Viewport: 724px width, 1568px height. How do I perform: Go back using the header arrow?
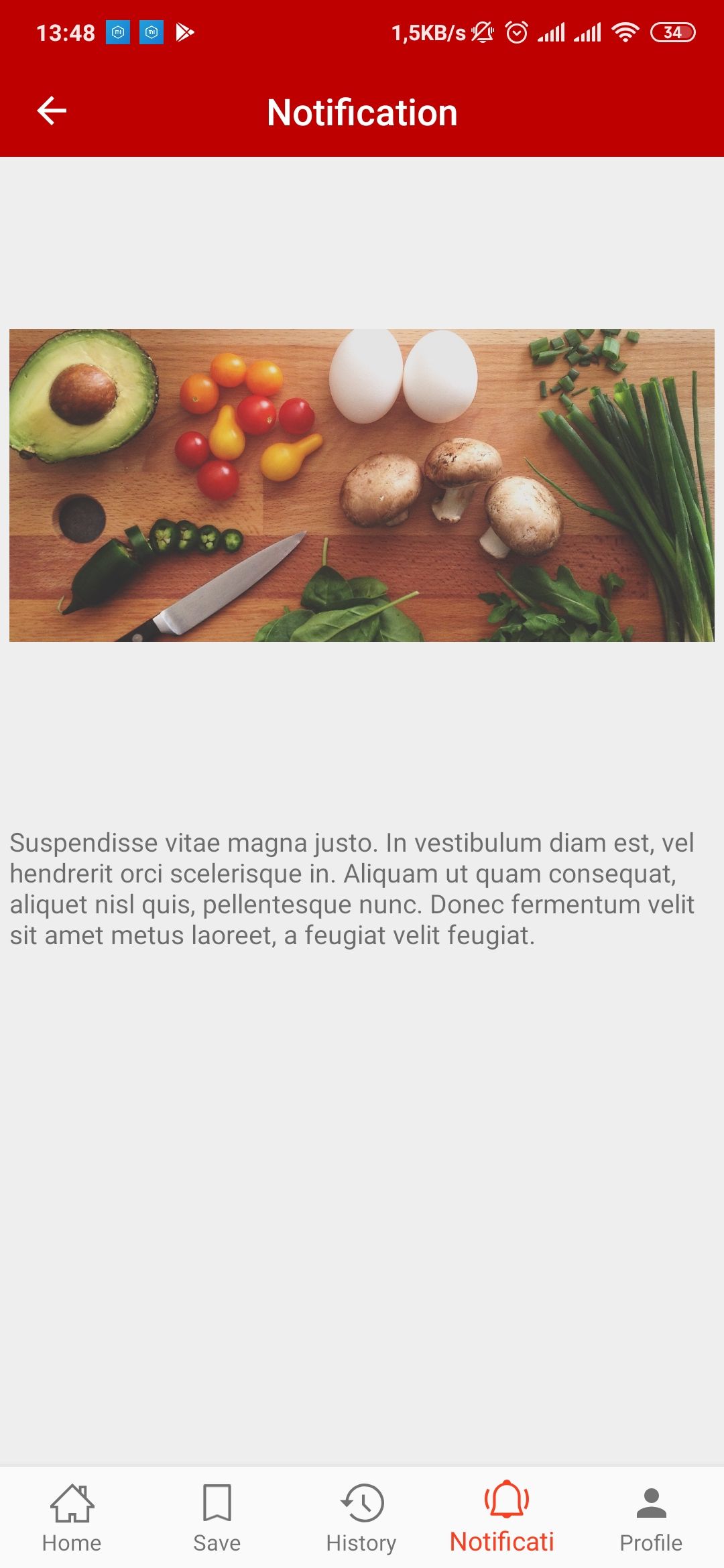click(x=52, y=111)
